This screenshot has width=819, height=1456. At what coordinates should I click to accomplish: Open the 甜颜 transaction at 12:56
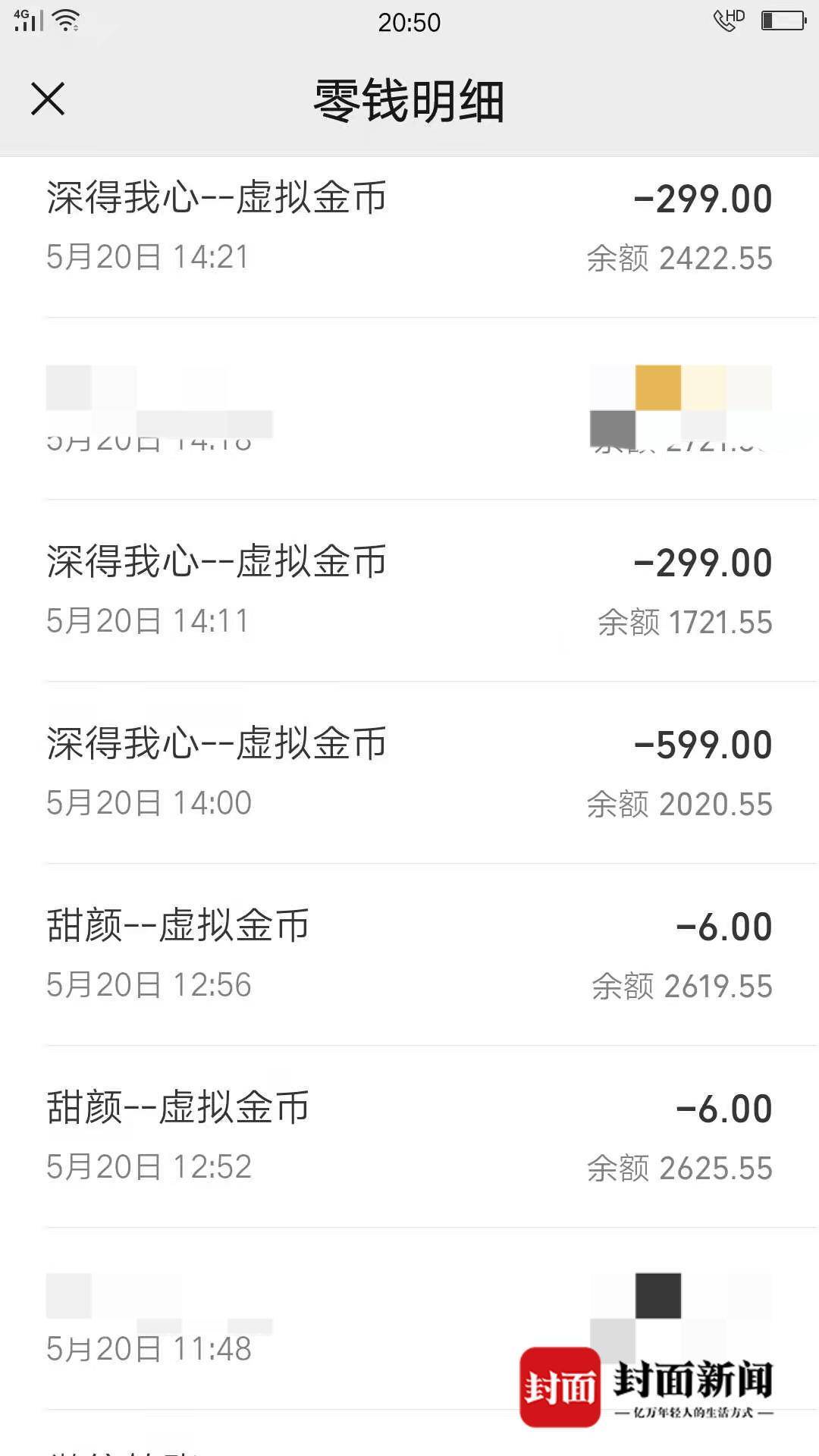(409, 955)
